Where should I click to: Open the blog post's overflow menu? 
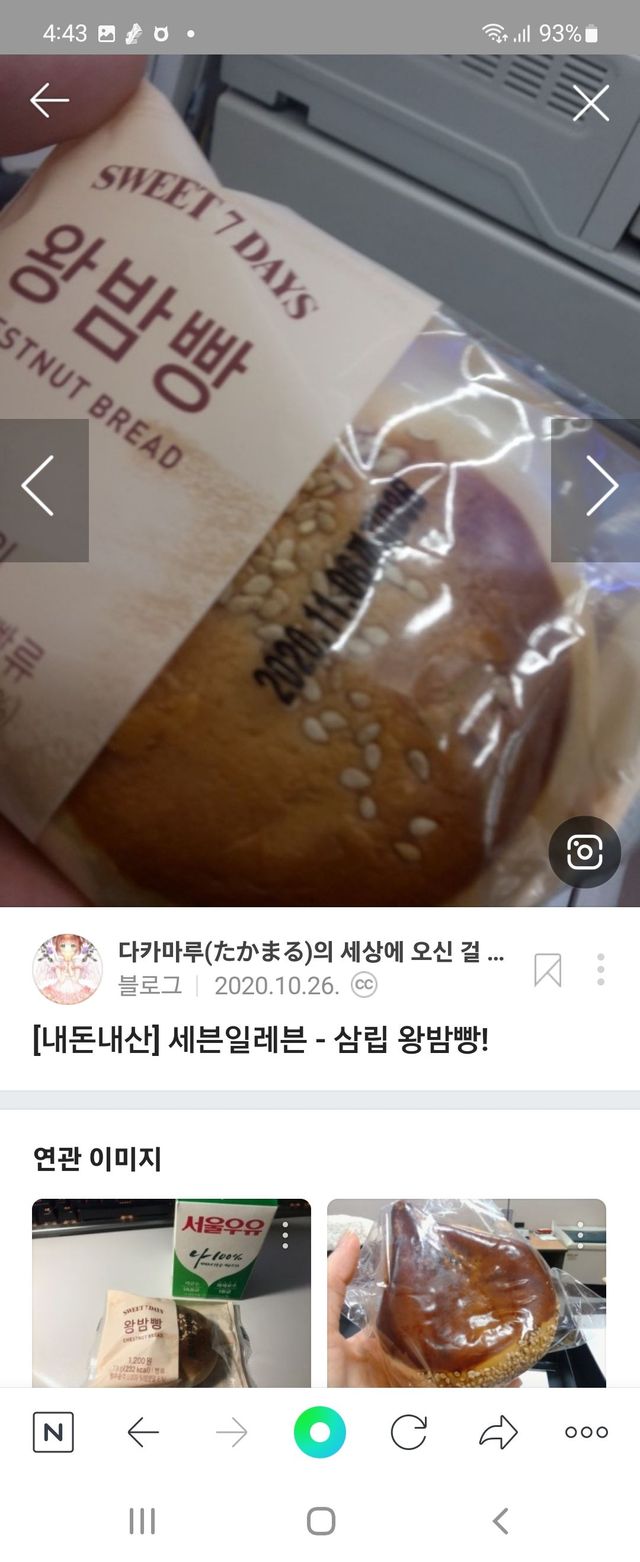click(x=601, y=969)
